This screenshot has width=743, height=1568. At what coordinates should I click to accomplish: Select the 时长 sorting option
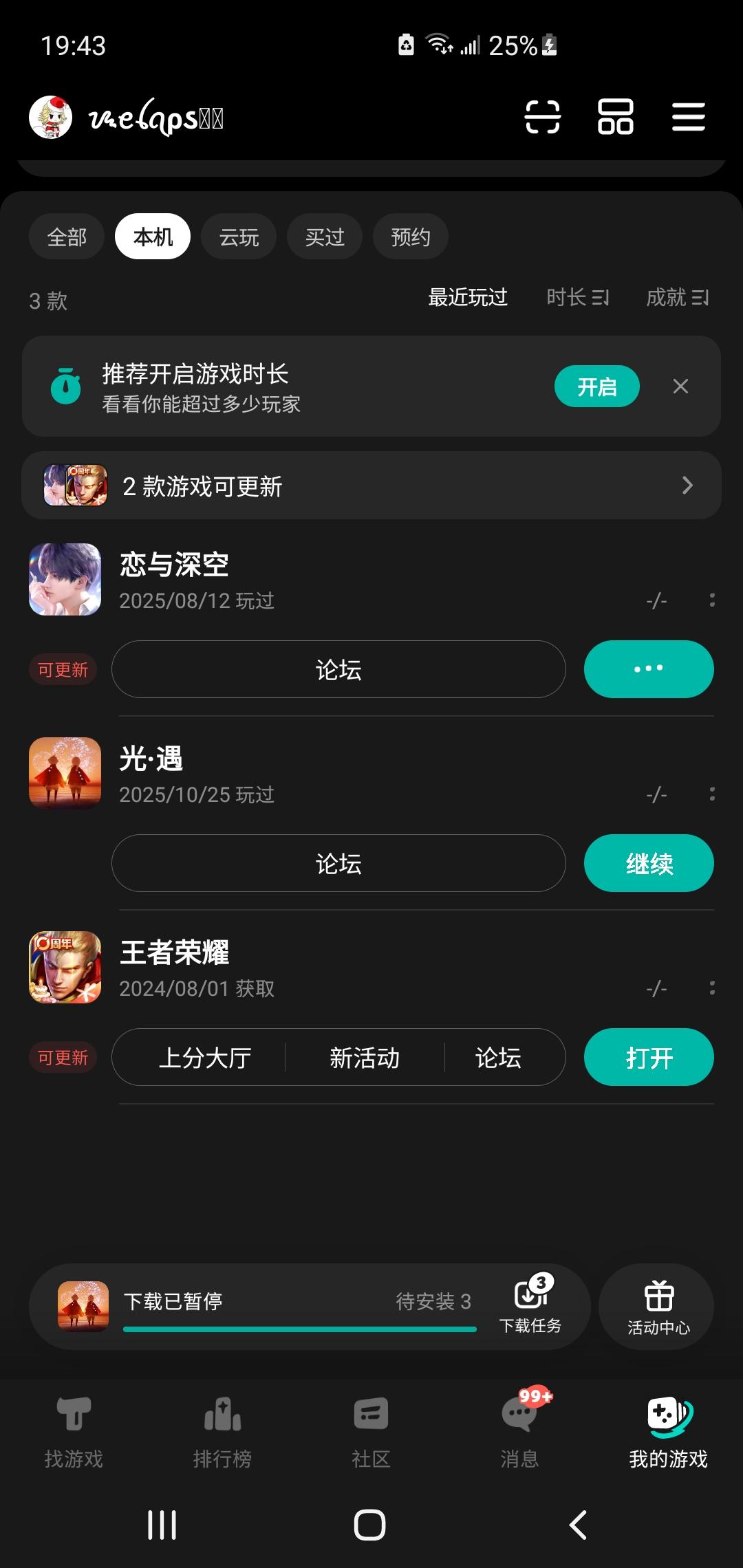coord(578,297)
